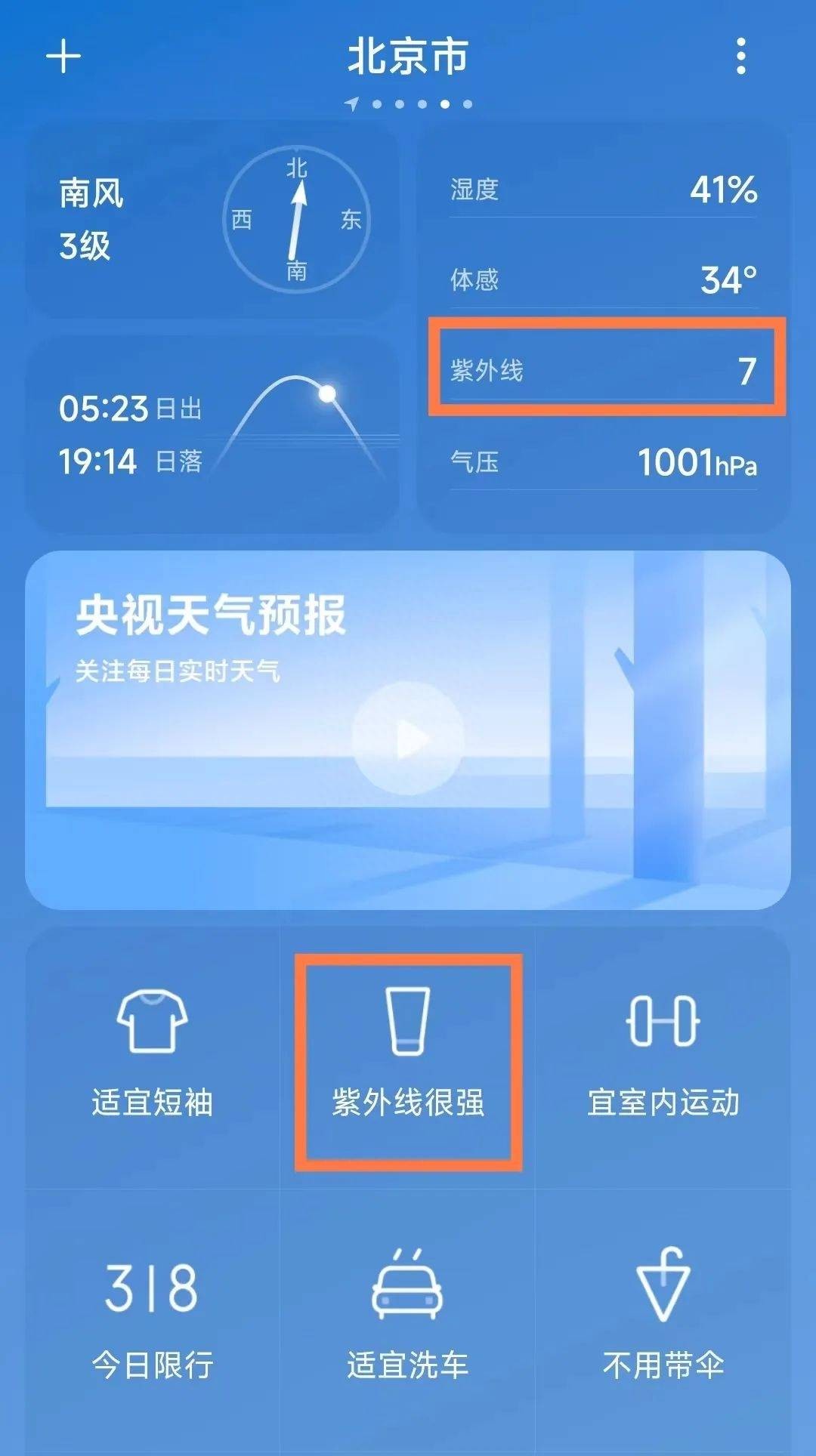The width and height of the screenshot is (816, 1456).
Task: Open the three-dot overflow menu
Action: (x=740, y=57)
